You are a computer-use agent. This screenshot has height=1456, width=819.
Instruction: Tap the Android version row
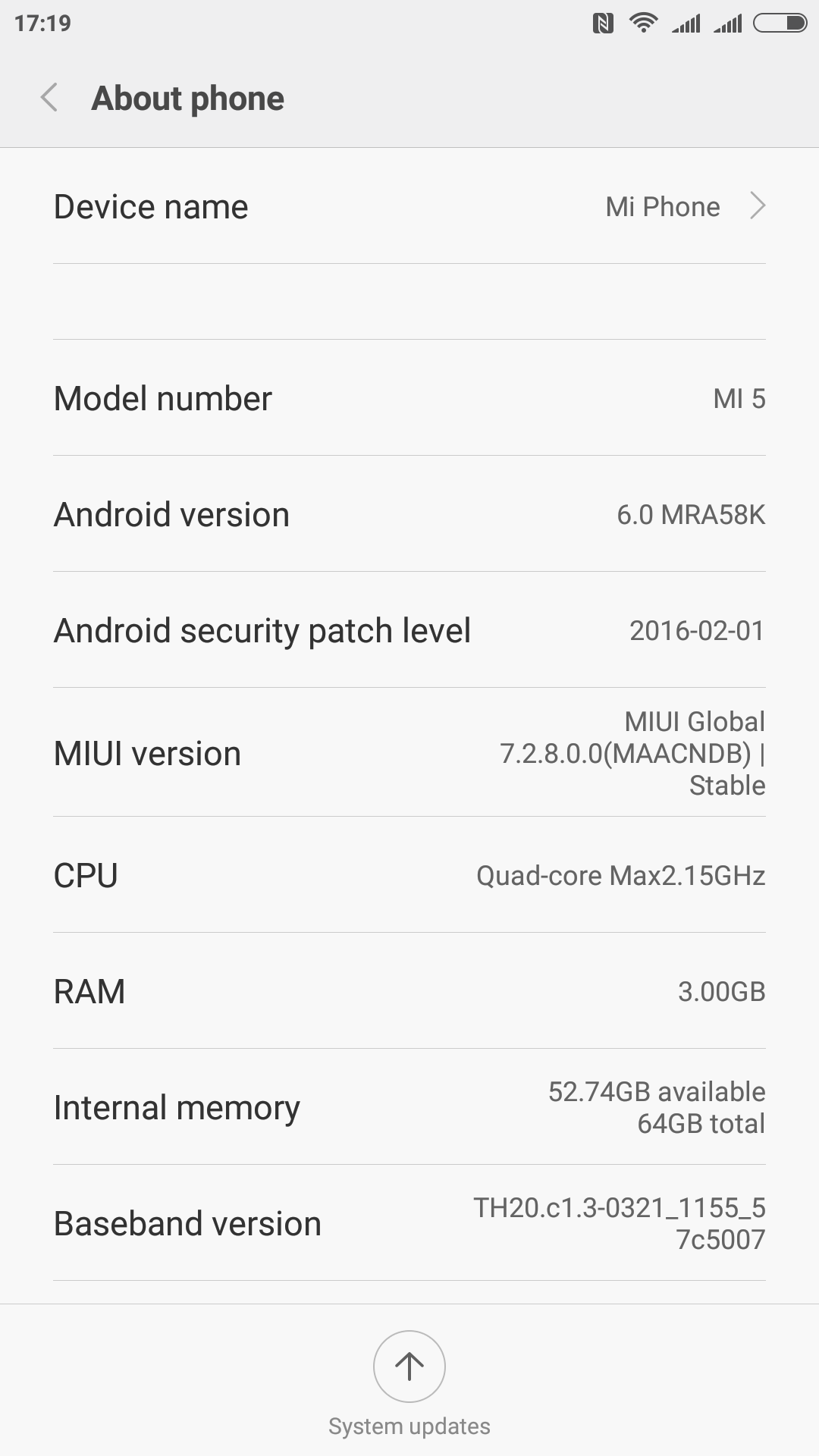click(409, 515)
